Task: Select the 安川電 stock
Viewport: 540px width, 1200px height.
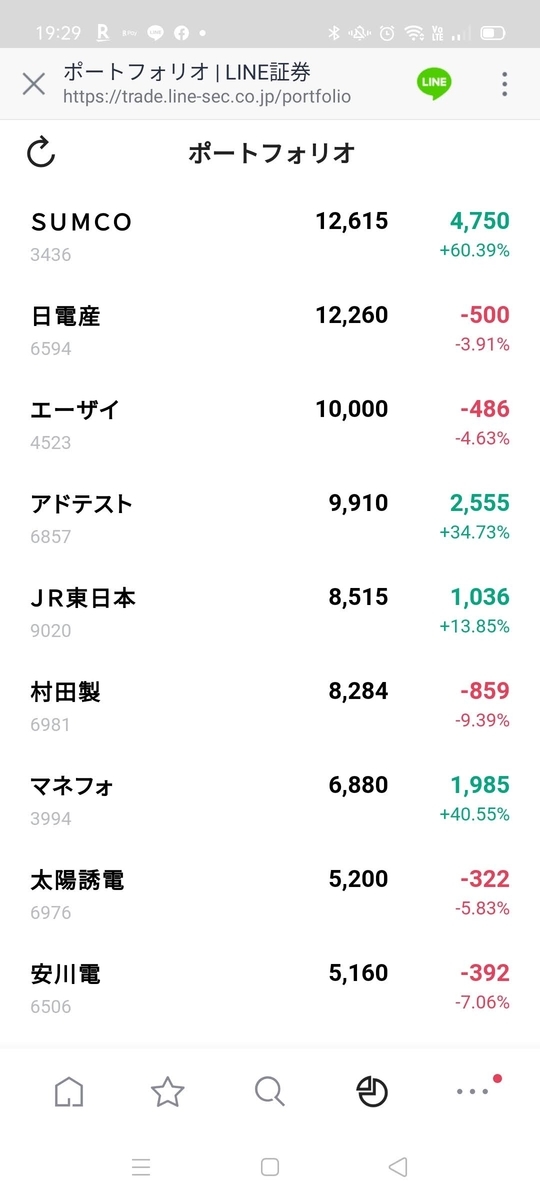Action: [270, 988]
